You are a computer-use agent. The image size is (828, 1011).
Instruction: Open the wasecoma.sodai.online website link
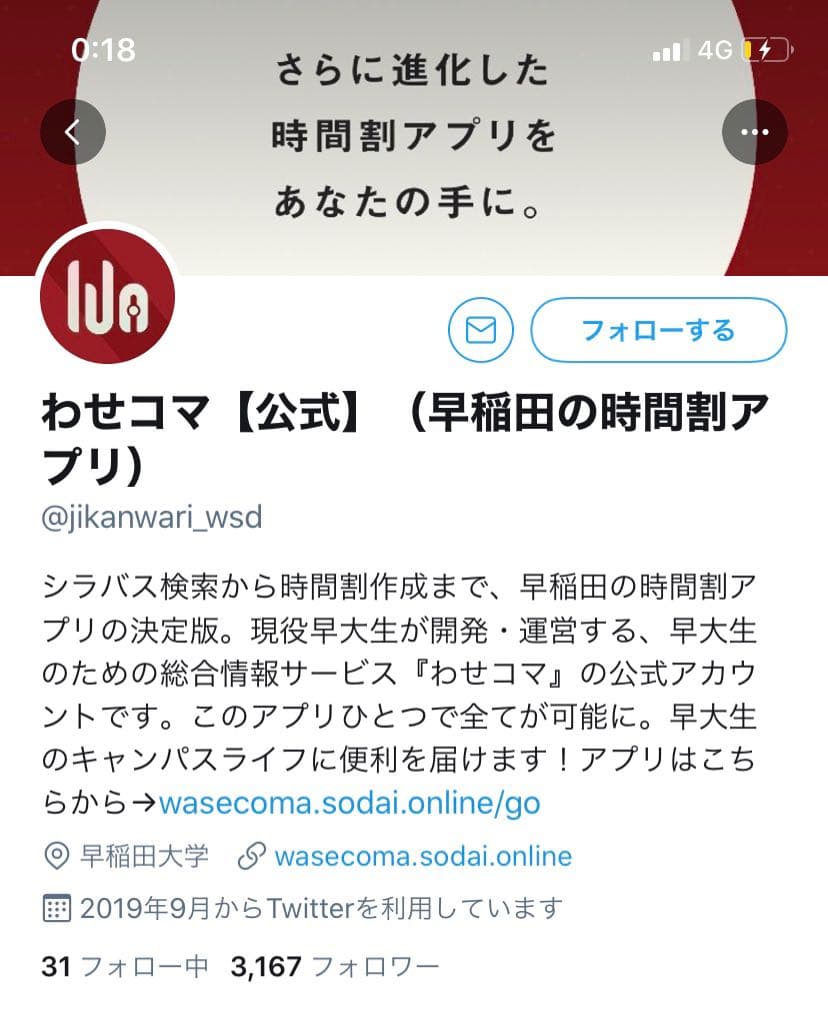pyautogui.click(x=422, y=856)
